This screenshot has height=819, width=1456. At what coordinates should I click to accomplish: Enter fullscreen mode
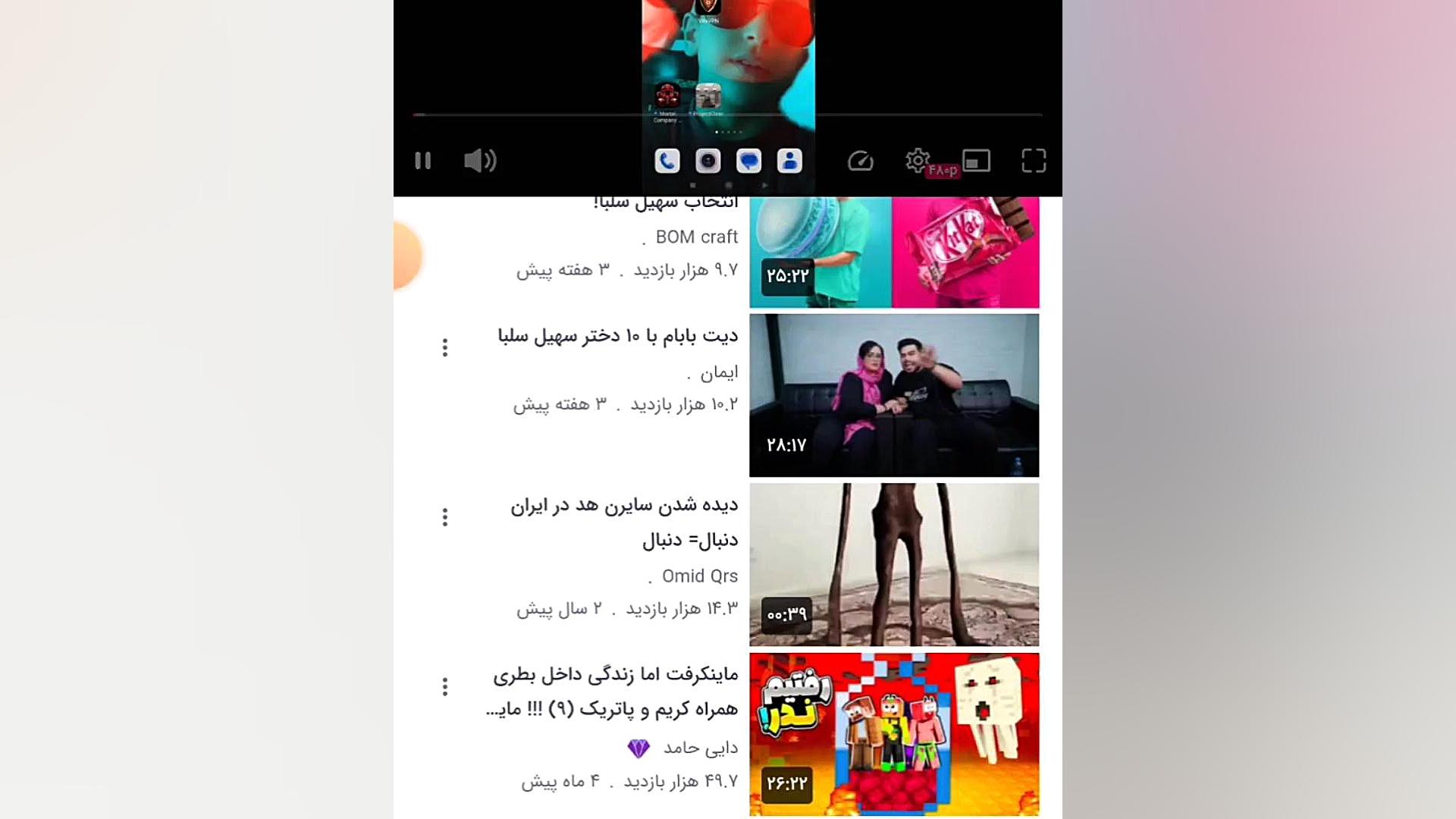(1034, 161)
